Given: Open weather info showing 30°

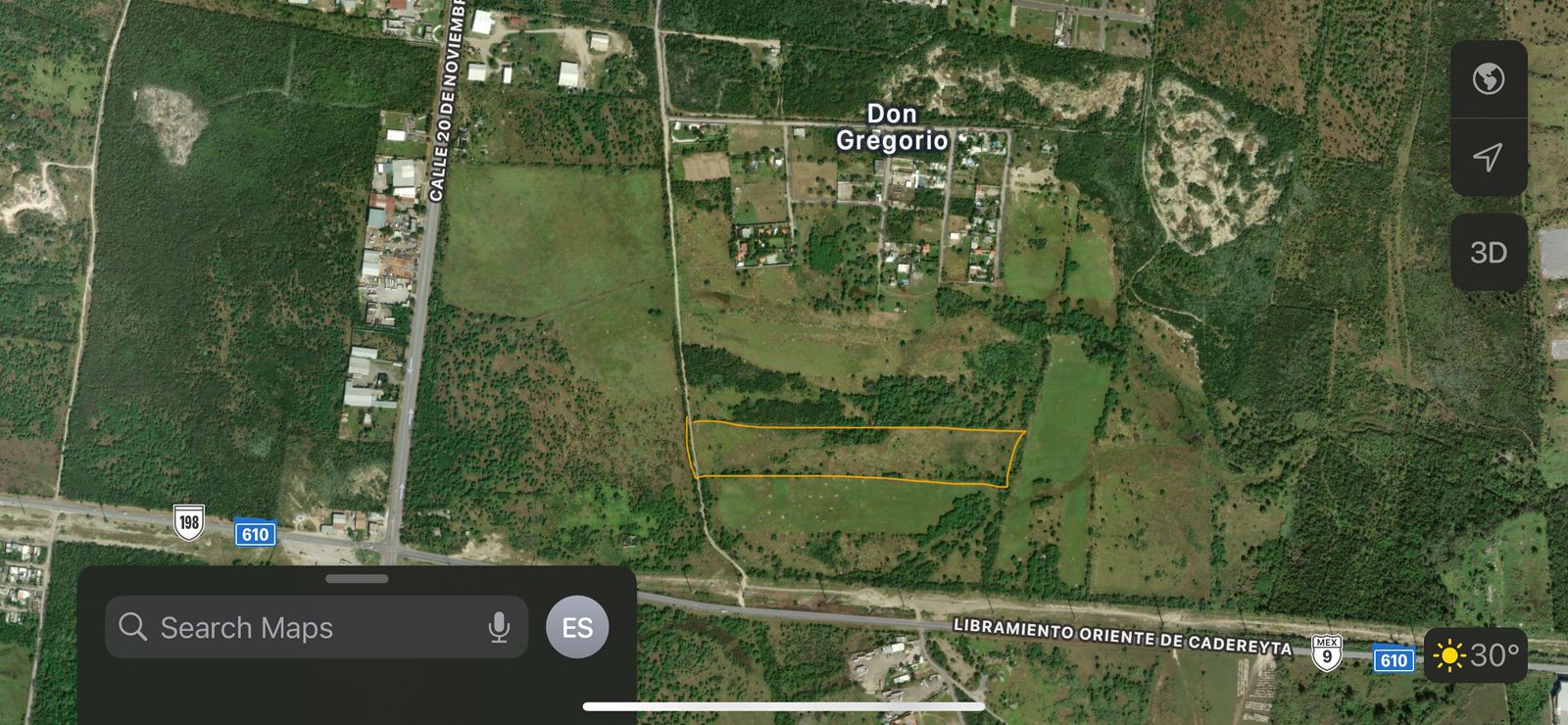Looking at the screenshot, I should click(x=1476, y=654).
